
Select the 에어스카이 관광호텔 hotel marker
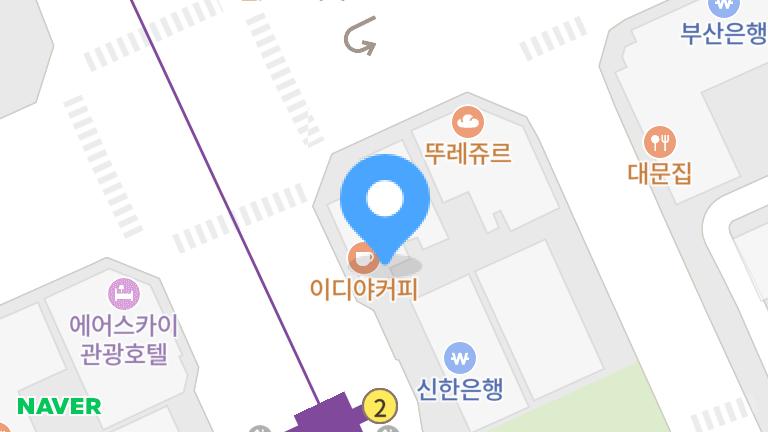124,295
